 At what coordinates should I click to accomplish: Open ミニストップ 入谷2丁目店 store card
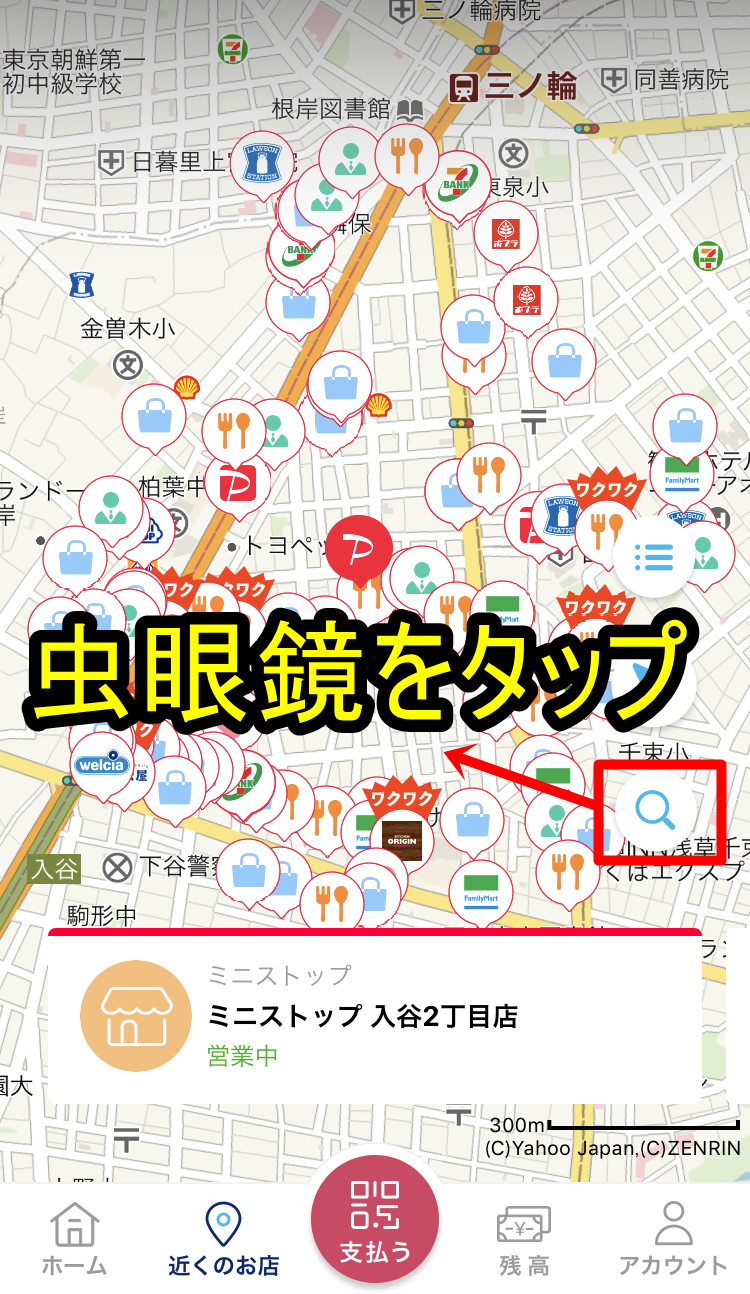(375, 1018)
